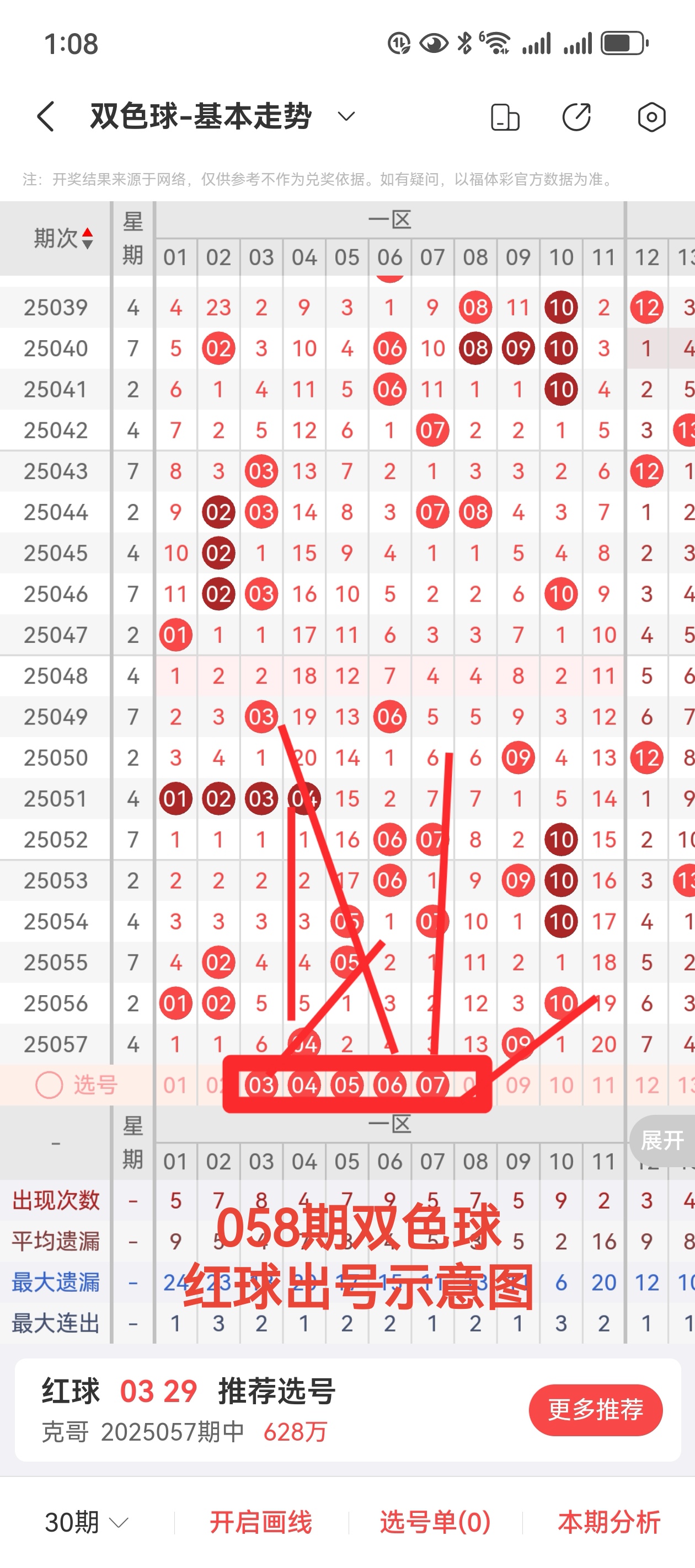Open 本期分析 analysis
This screenshot has height=1568, width=695.
pyautogui.click(x=608, y=1522)
